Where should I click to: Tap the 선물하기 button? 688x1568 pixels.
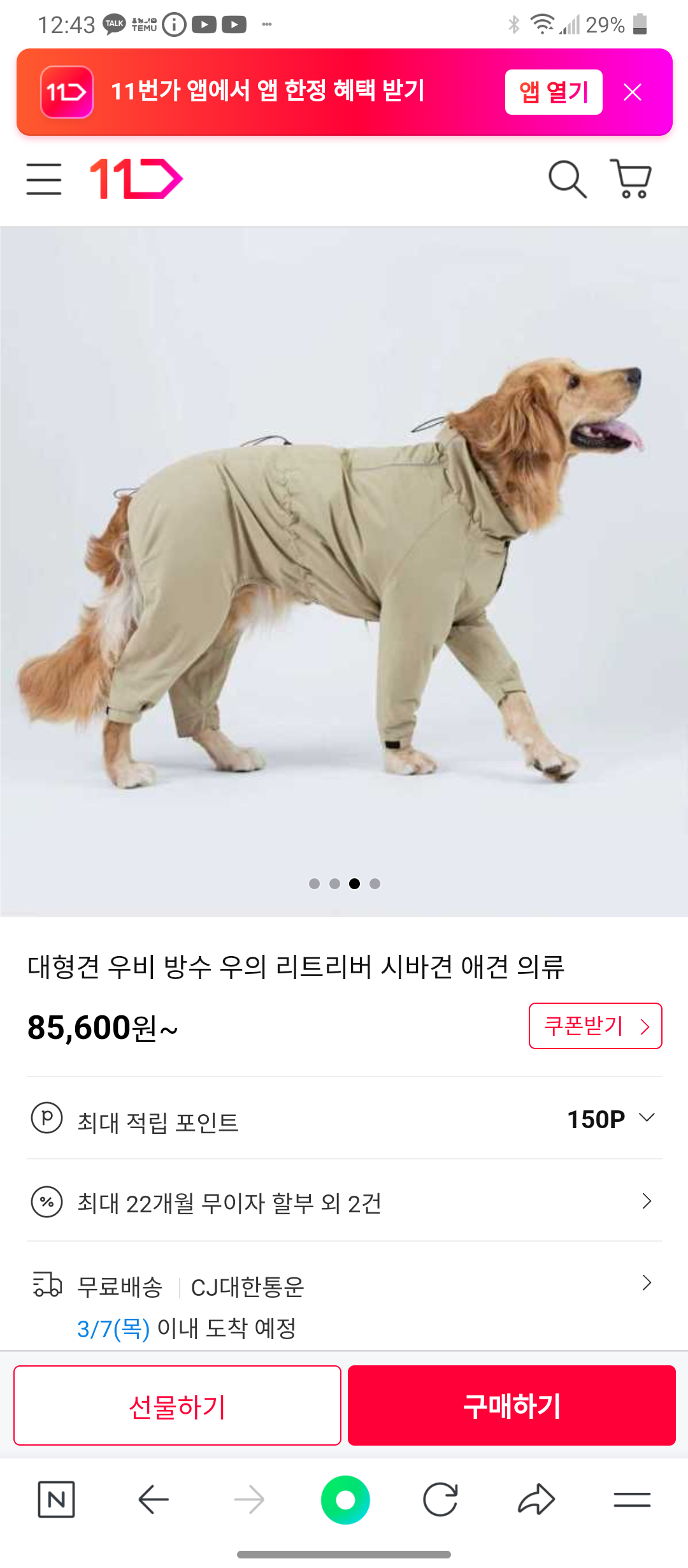tap(177, 1405)
